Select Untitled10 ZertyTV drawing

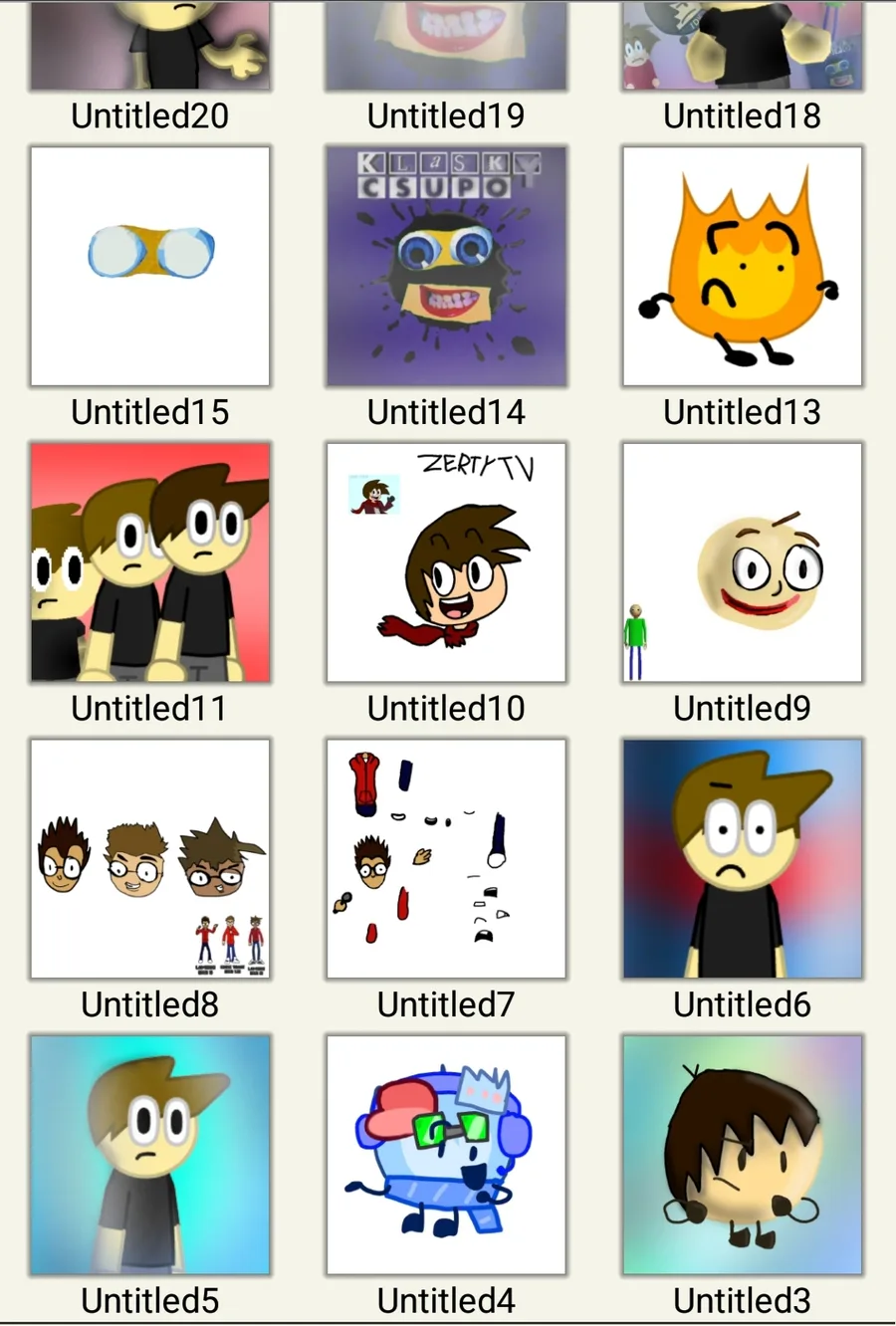(446, 562)
